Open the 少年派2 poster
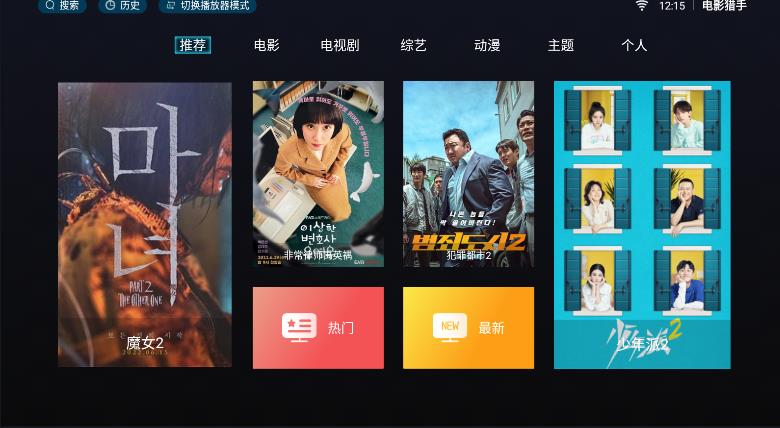Image resolution: width=780 pixels, height=428 pixels. tap(642, 224)
